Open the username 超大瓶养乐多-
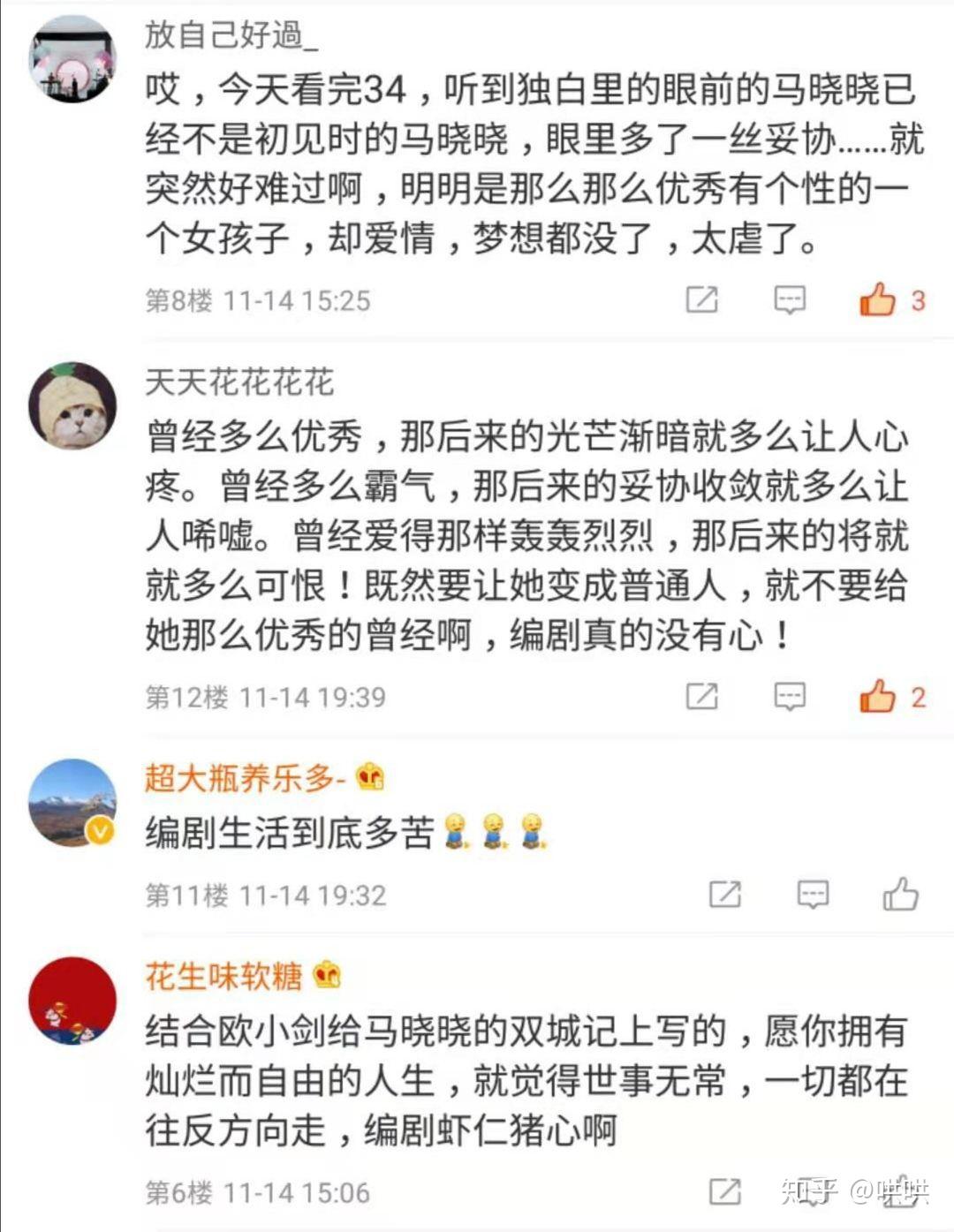 (245, 778)
